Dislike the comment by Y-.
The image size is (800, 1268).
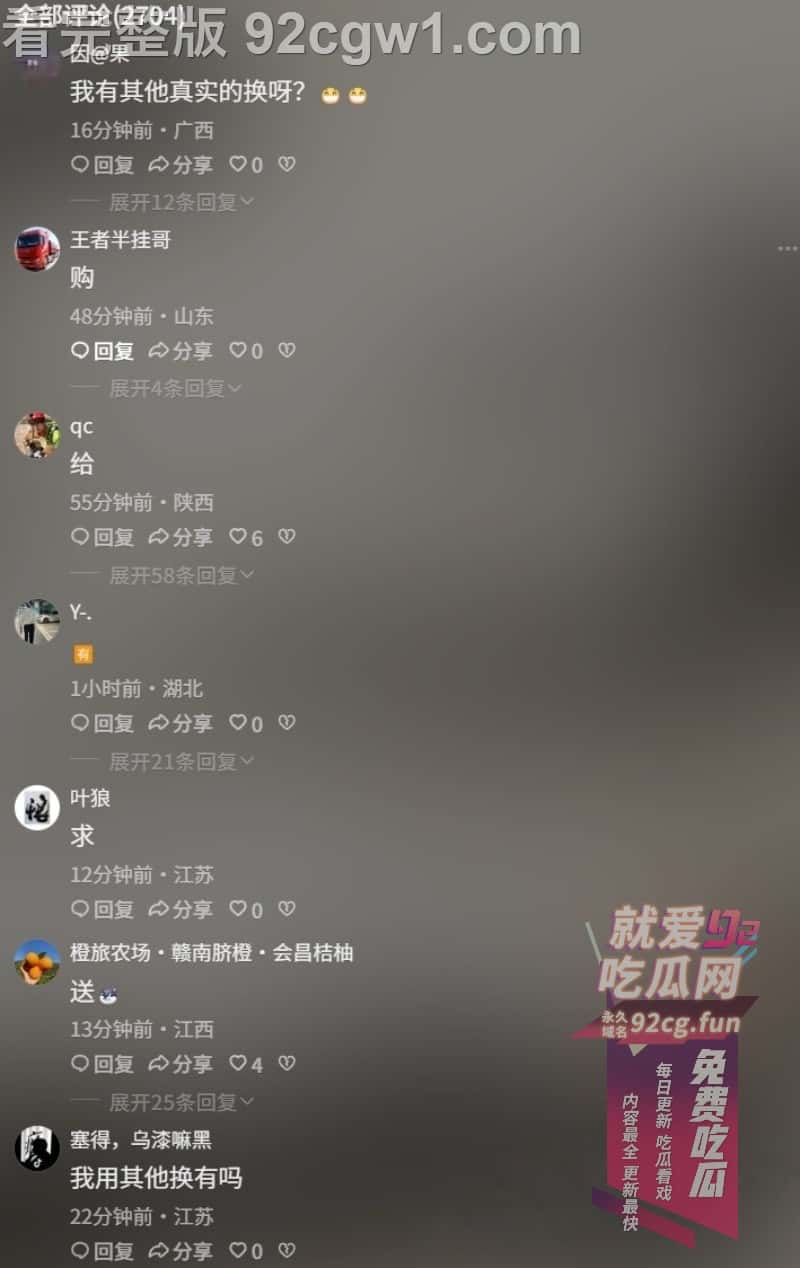(x=287, y=723)
